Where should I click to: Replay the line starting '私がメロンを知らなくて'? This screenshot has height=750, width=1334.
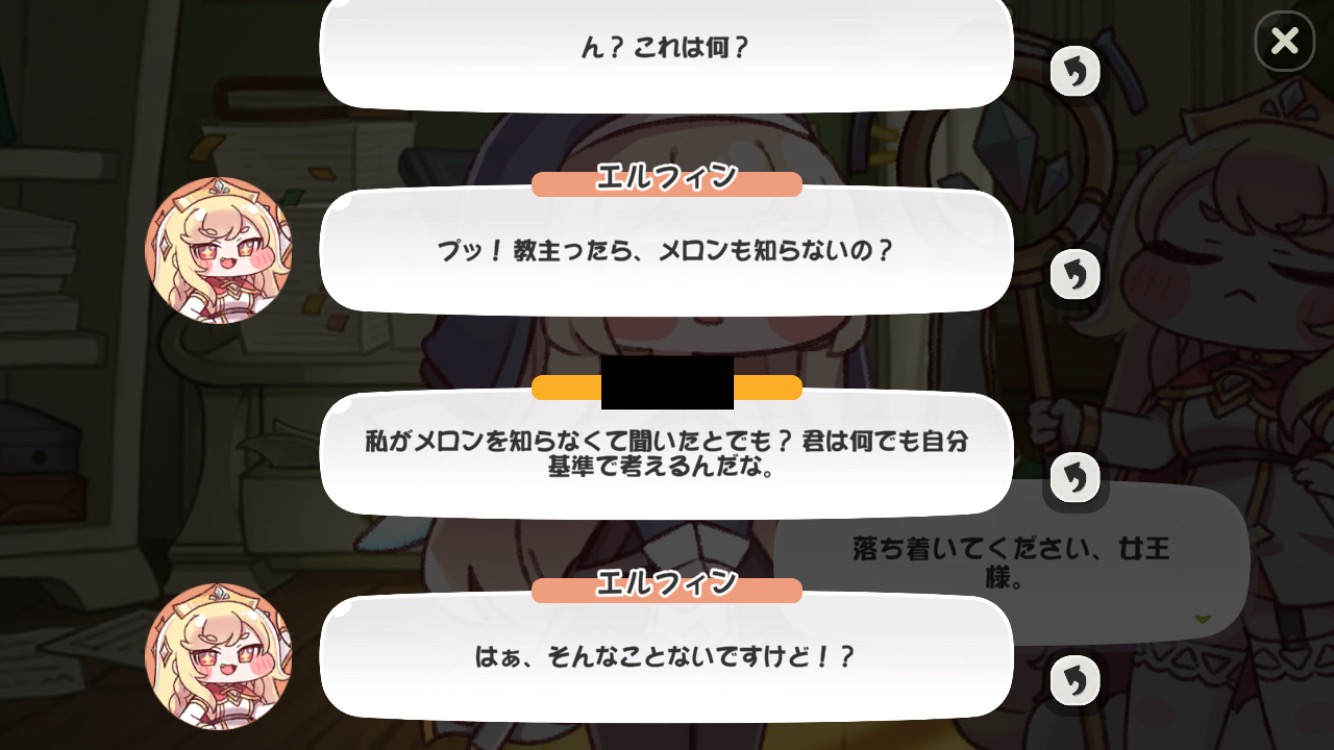pyautogui.click(x=1075, y=477)
